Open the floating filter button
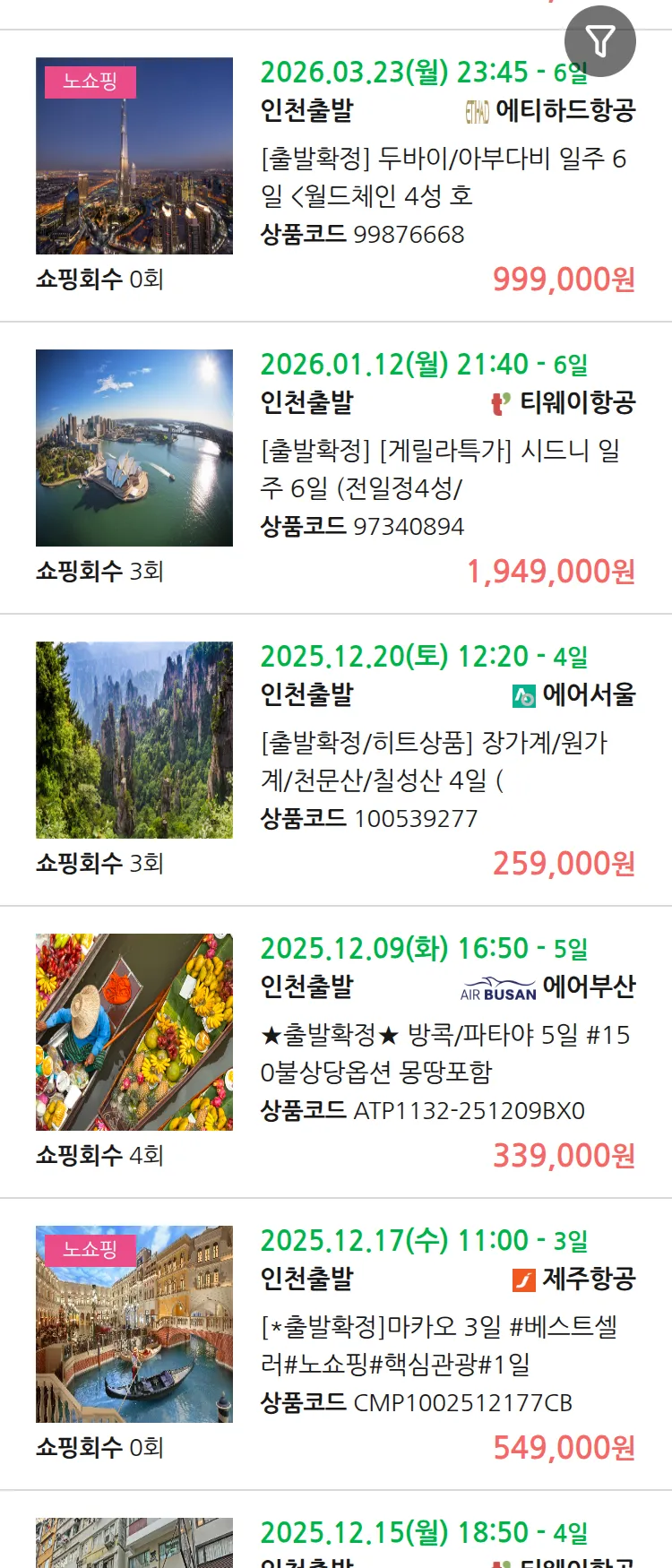This screenshot has width=672, height=1568. [599, 41]
